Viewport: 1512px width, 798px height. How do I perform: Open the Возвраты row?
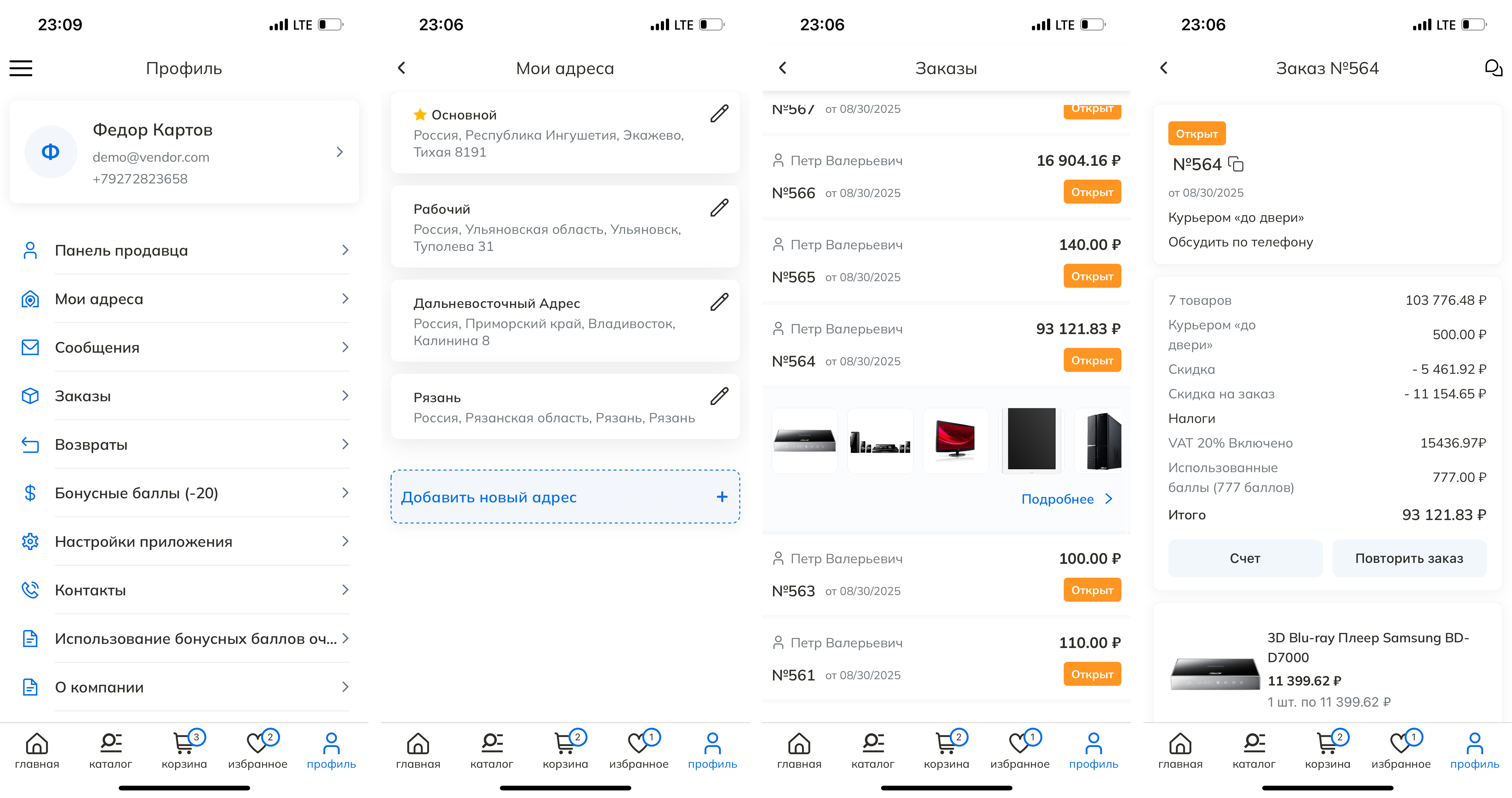[x=184, y=444]
